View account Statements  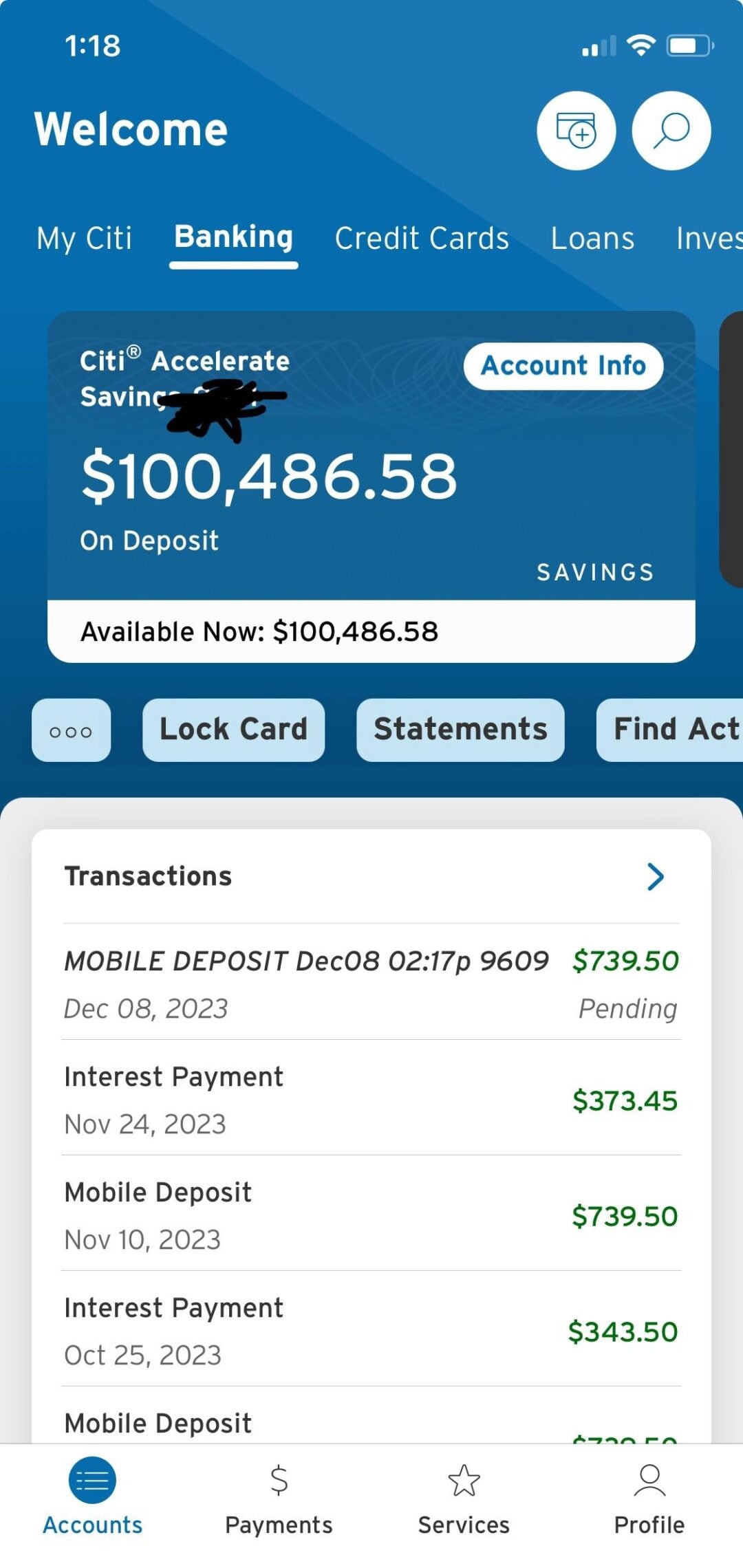(x=460, y=729)
